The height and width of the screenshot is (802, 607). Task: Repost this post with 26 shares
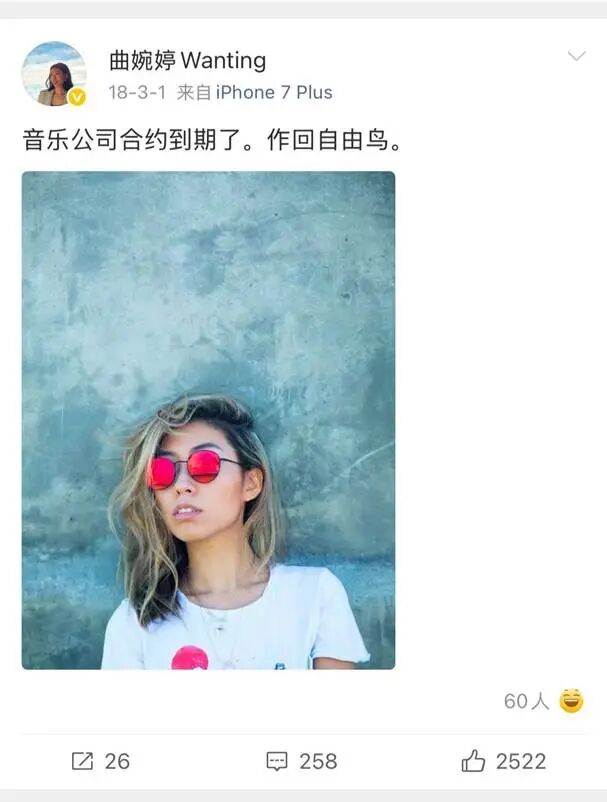101,761
